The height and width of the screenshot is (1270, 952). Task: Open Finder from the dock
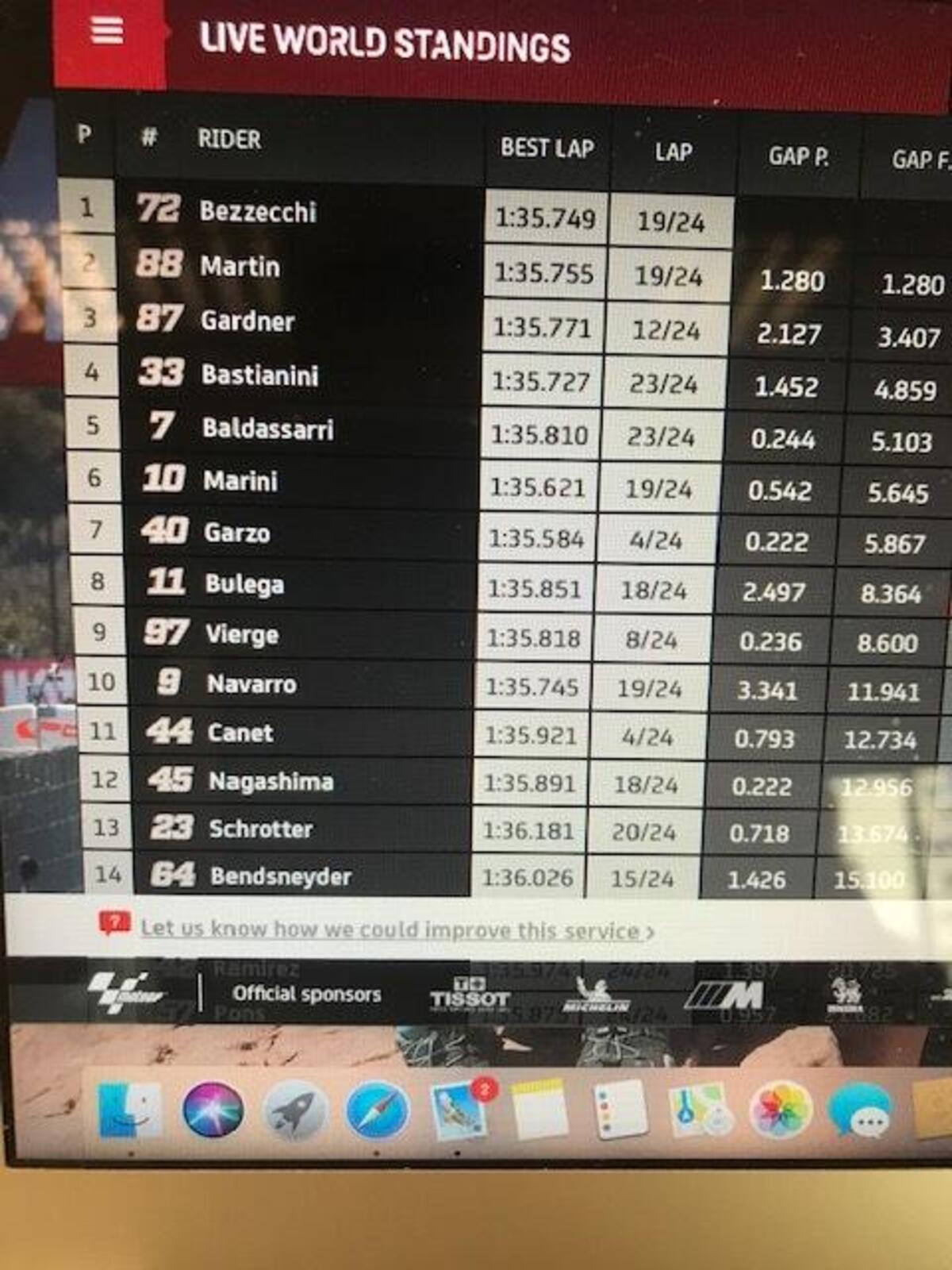129,1110
